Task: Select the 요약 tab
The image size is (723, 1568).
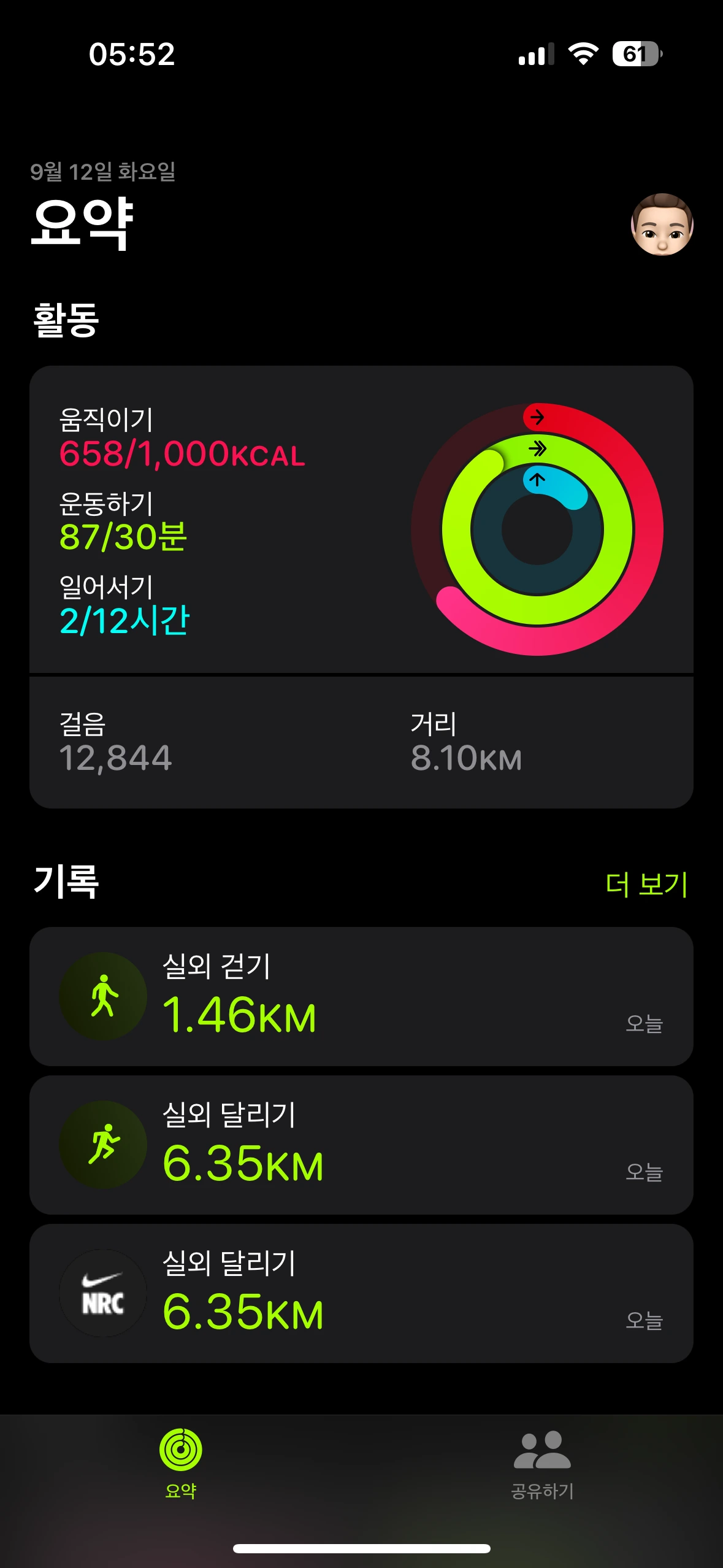Action: click(180, 1464)
